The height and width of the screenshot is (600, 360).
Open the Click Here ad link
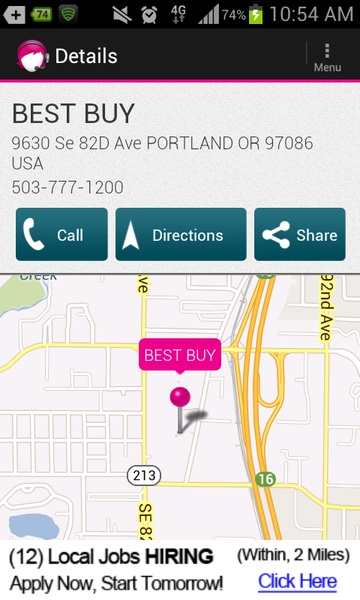298,581
